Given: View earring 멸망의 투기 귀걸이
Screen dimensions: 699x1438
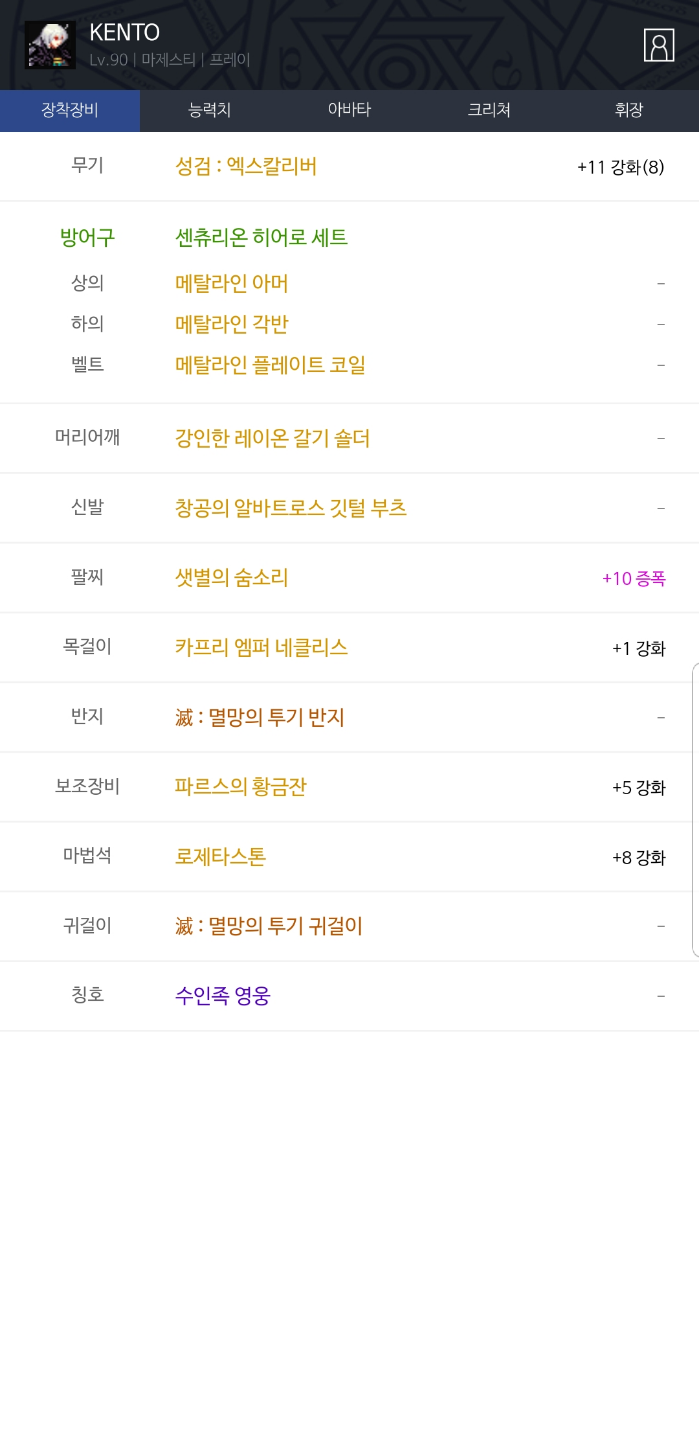Looking at the screenshot, I should tap(268, 927).
